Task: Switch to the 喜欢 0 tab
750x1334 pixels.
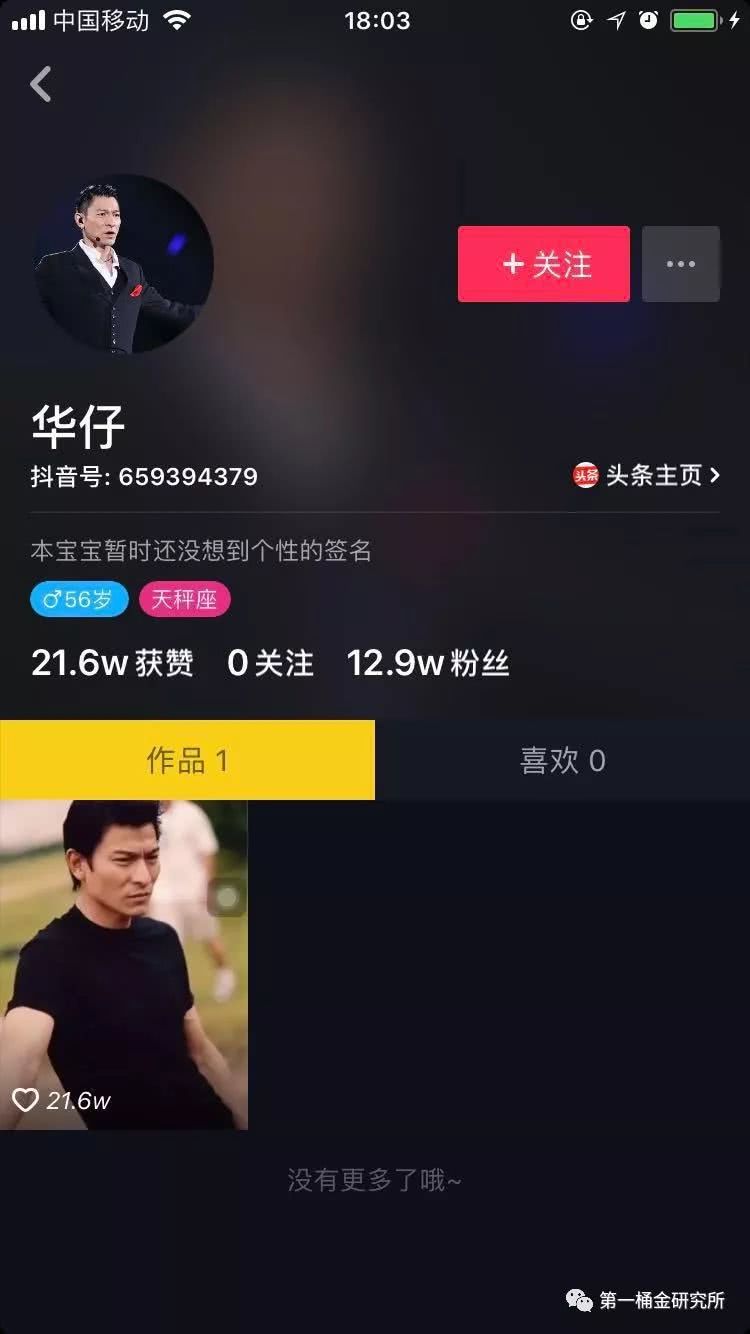Action: click(x=562, y=760)
